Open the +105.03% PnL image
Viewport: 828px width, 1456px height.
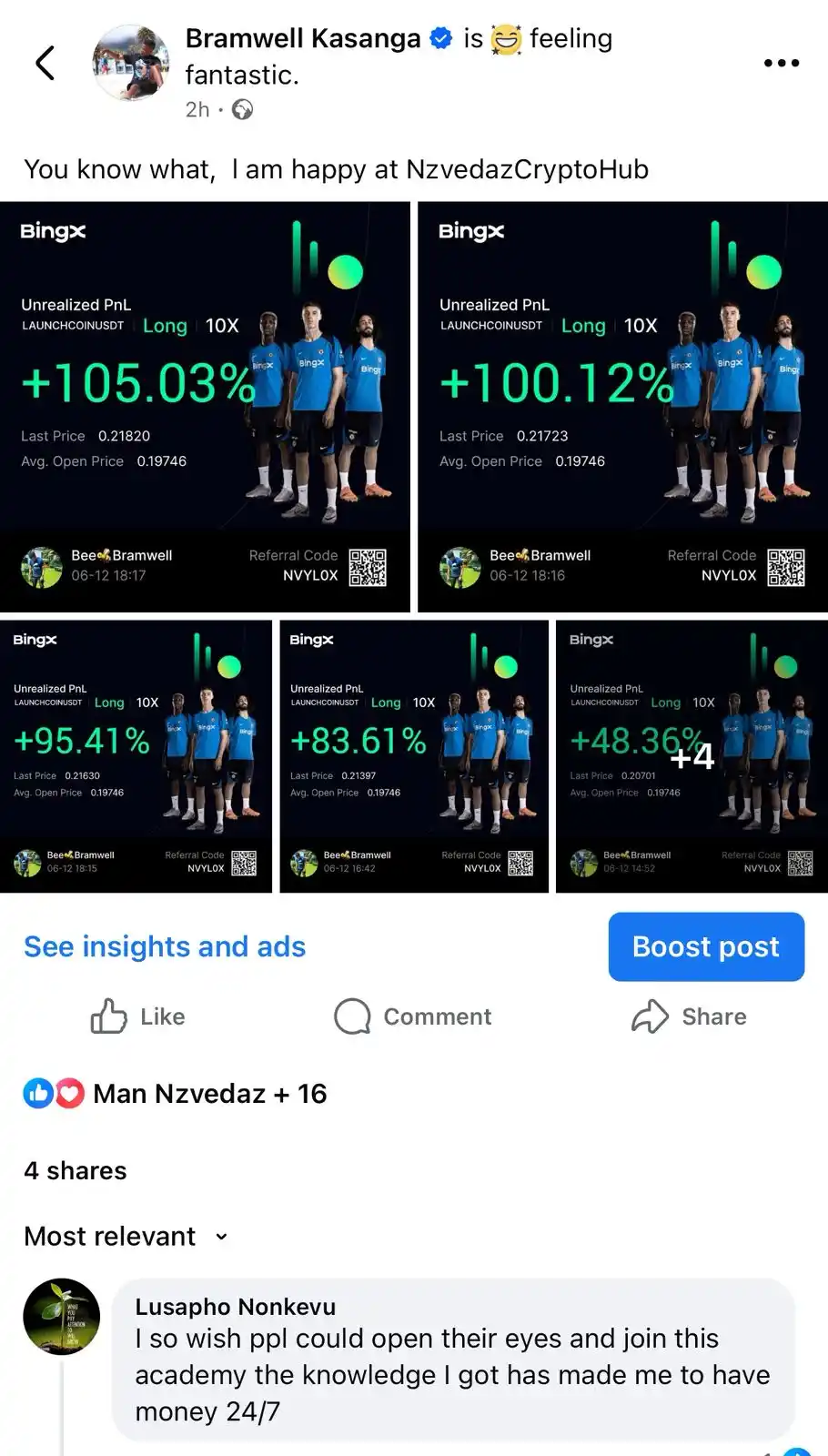205,407
